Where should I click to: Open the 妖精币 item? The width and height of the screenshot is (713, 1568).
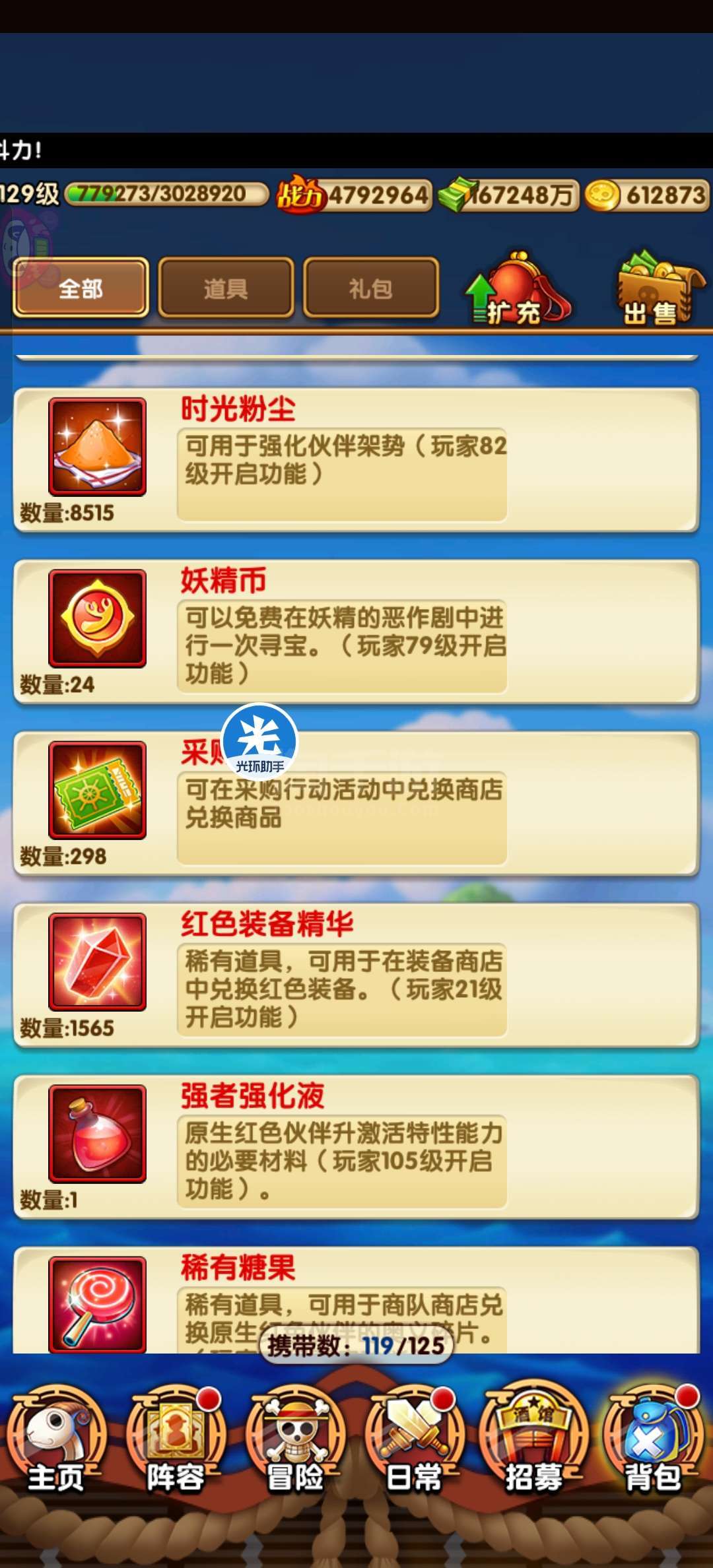(x=356, y=632)
